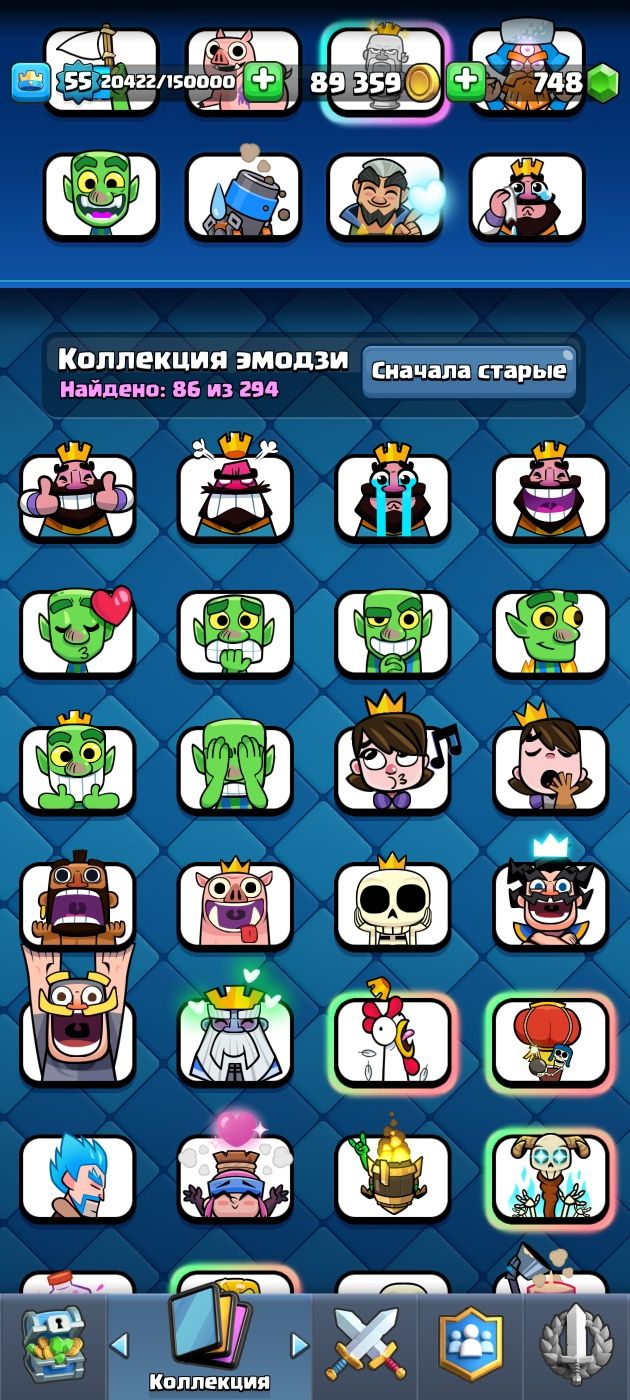Select the yawning princess emote
Screen dimensions: 630x1400
click(x=550, y=768)
